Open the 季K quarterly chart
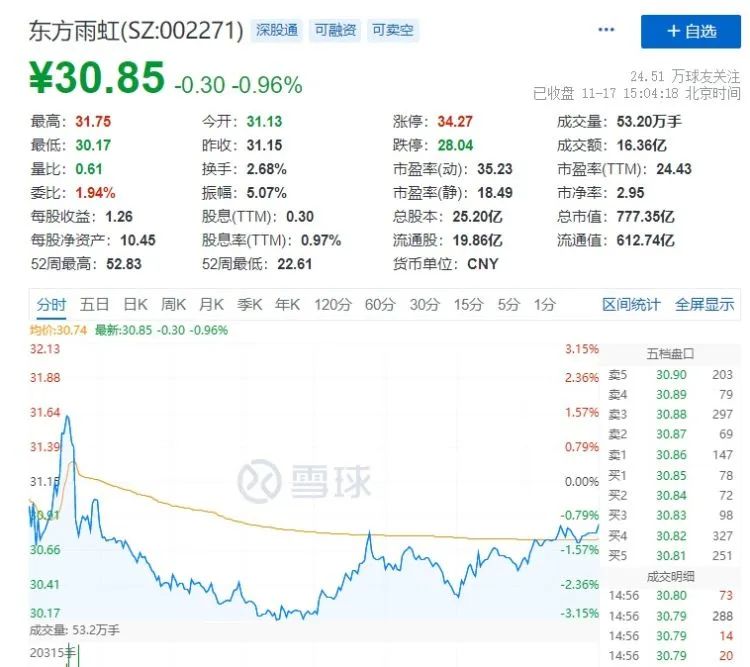750x667 pixels. [x=249, y=304]
